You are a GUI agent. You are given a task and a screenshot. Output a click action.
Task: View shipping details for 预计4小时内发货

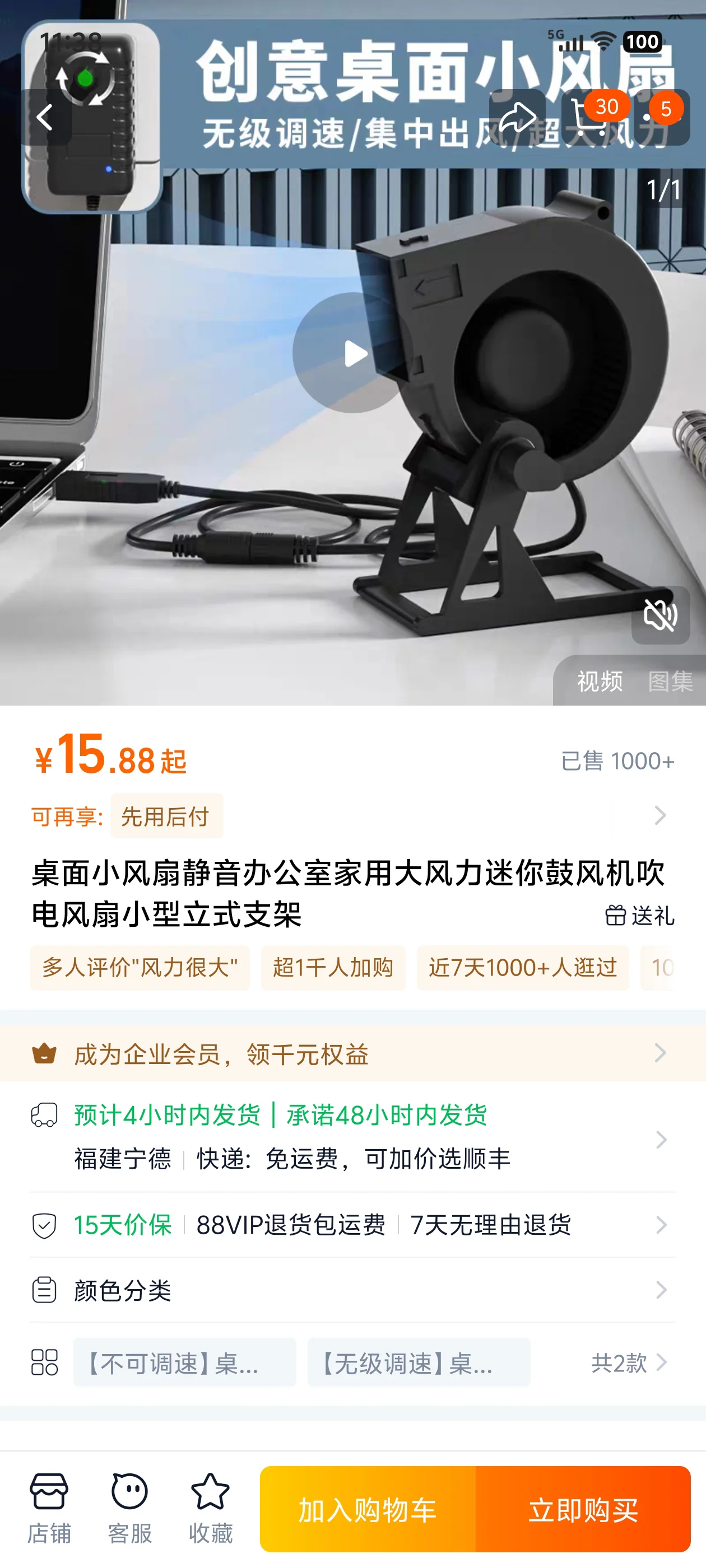pos(352,1137)
